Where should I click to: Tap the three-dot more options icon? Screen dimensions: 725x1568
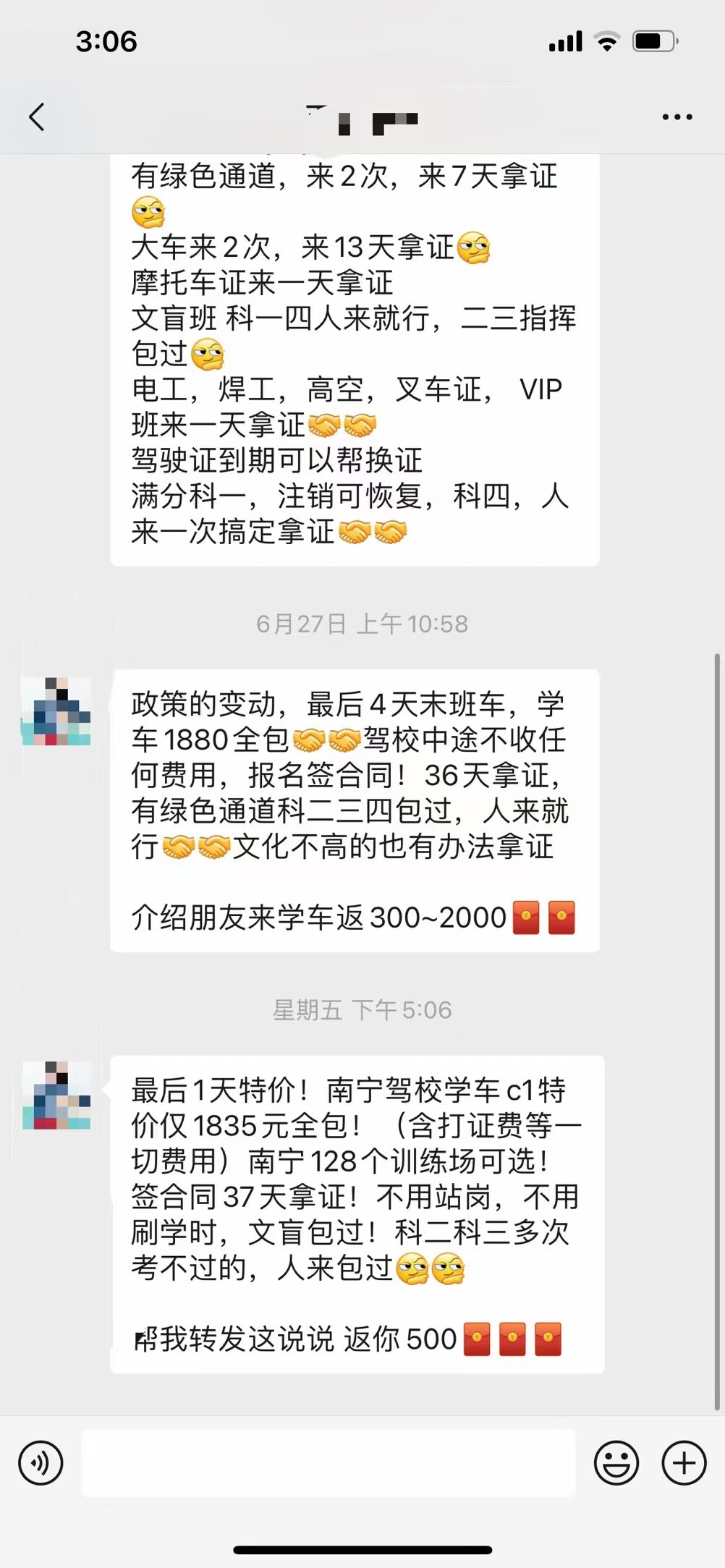[676, 116]
